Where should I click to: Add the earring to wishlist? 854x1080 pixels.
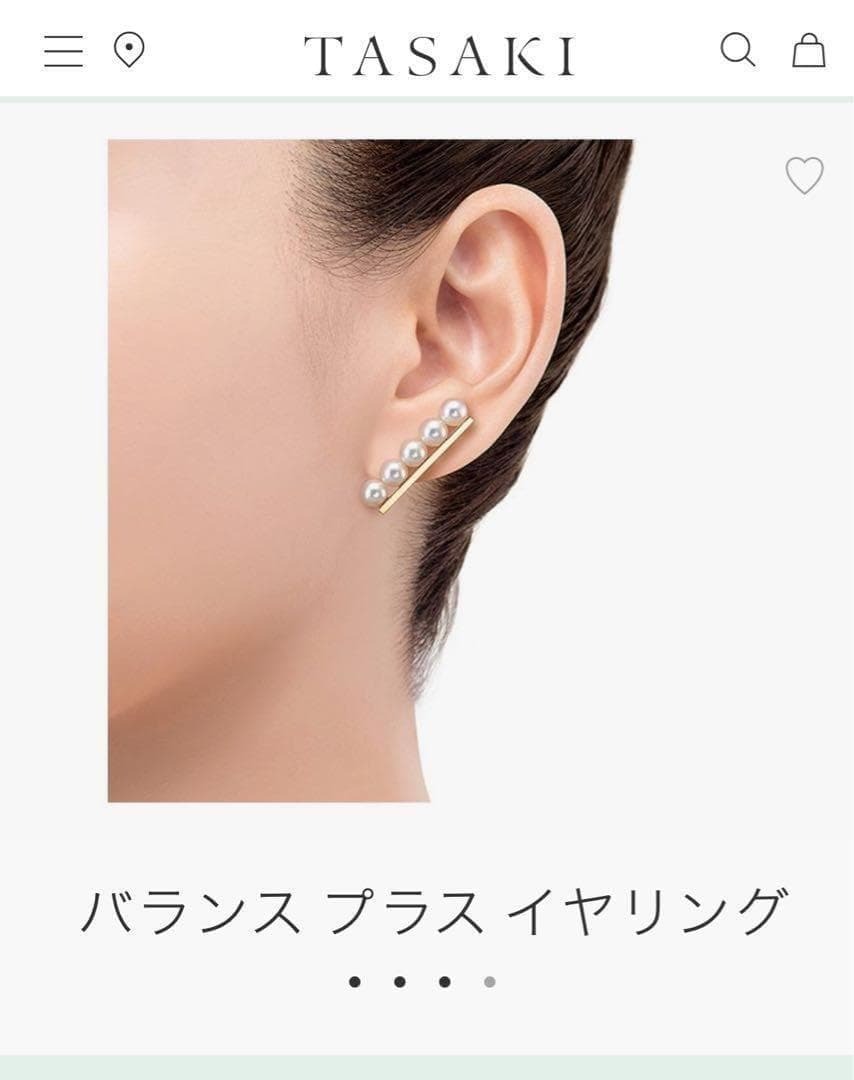(804, 176)
